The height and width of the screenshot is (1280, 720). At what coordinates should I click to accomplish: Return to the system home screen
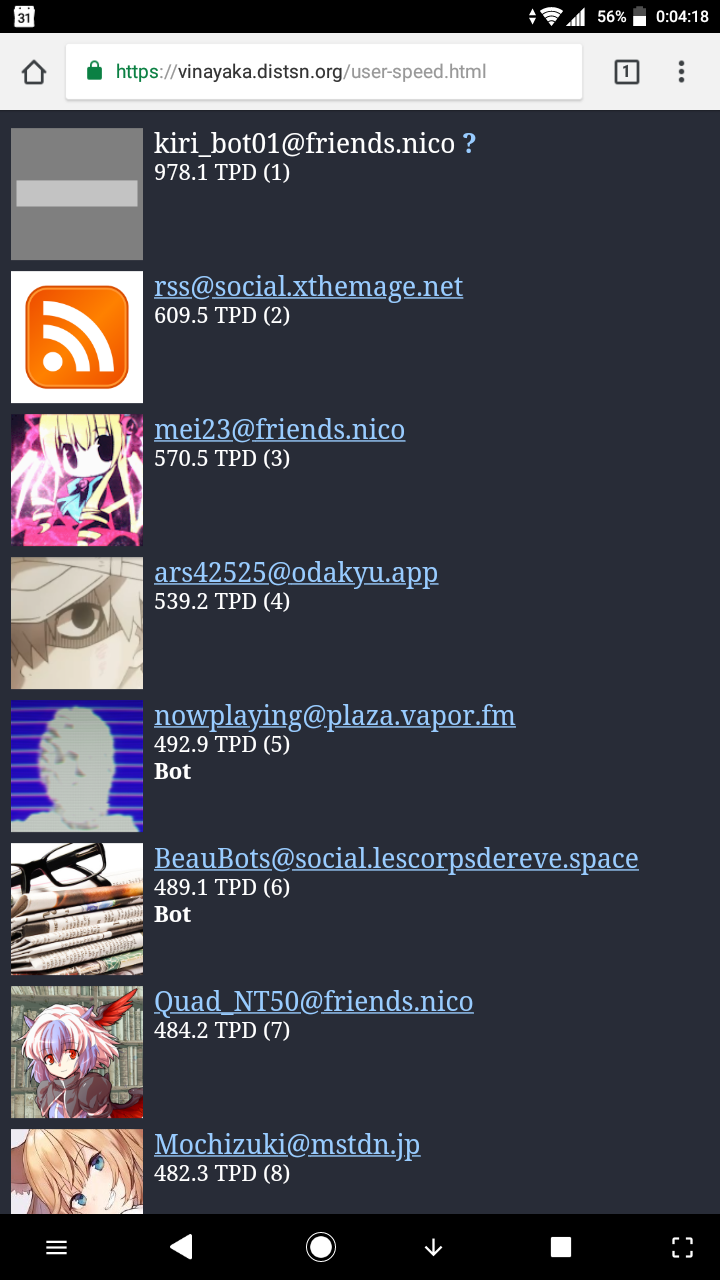coord(321,1246)
